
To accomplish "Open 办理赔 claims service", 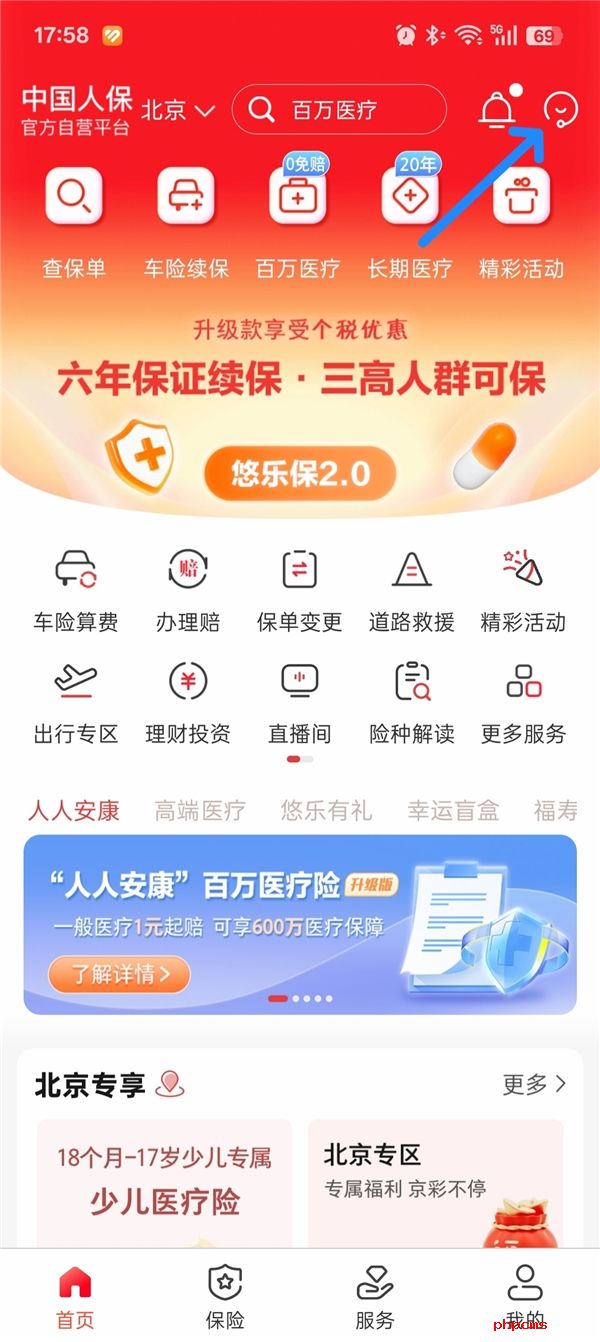I will pyautogui.click(x=188, y=590).
